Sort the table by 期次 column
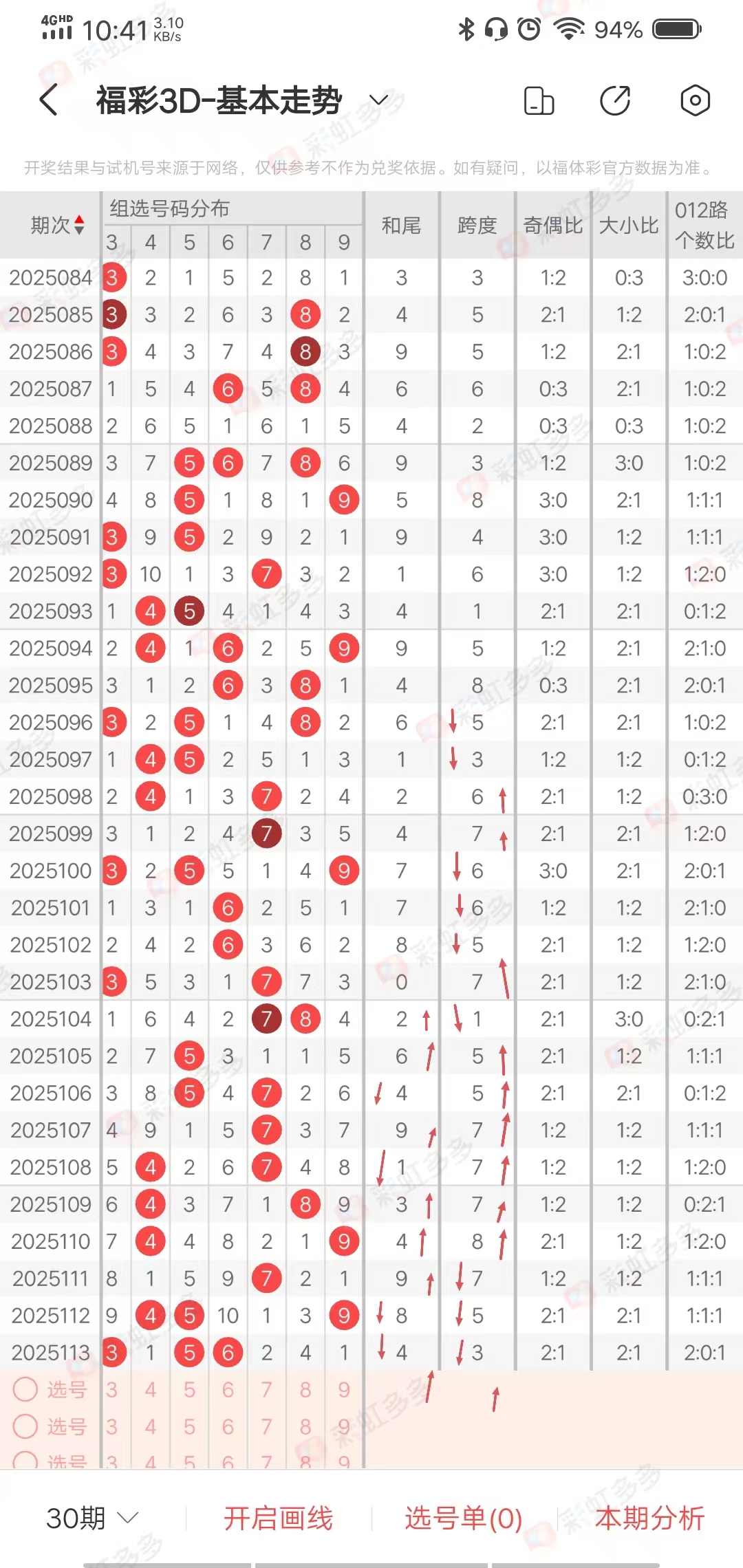This screenshot has width=743, height=1568. [x=58, y=225]
